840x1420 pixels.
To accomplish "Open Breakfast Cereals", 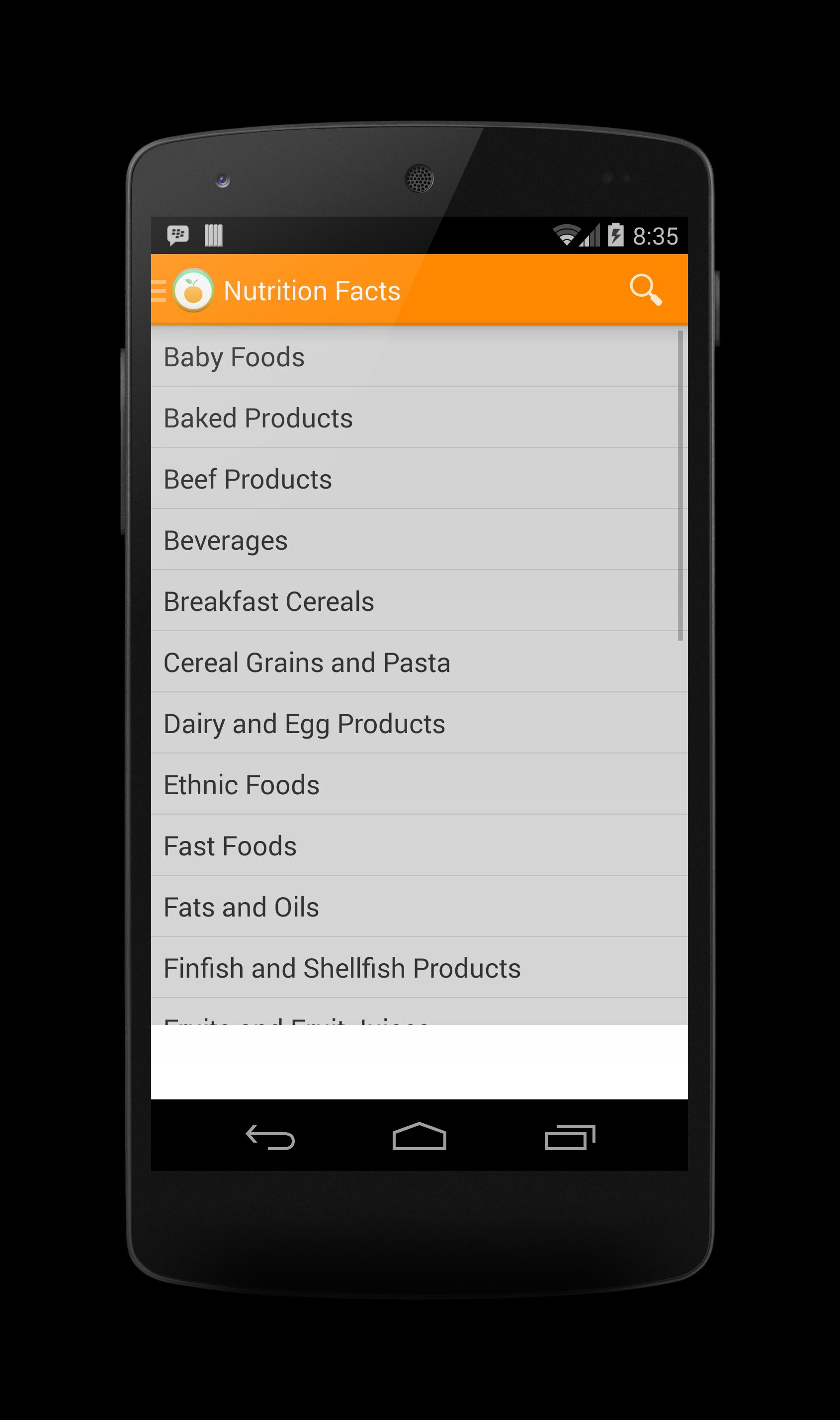I will (419, 601).
